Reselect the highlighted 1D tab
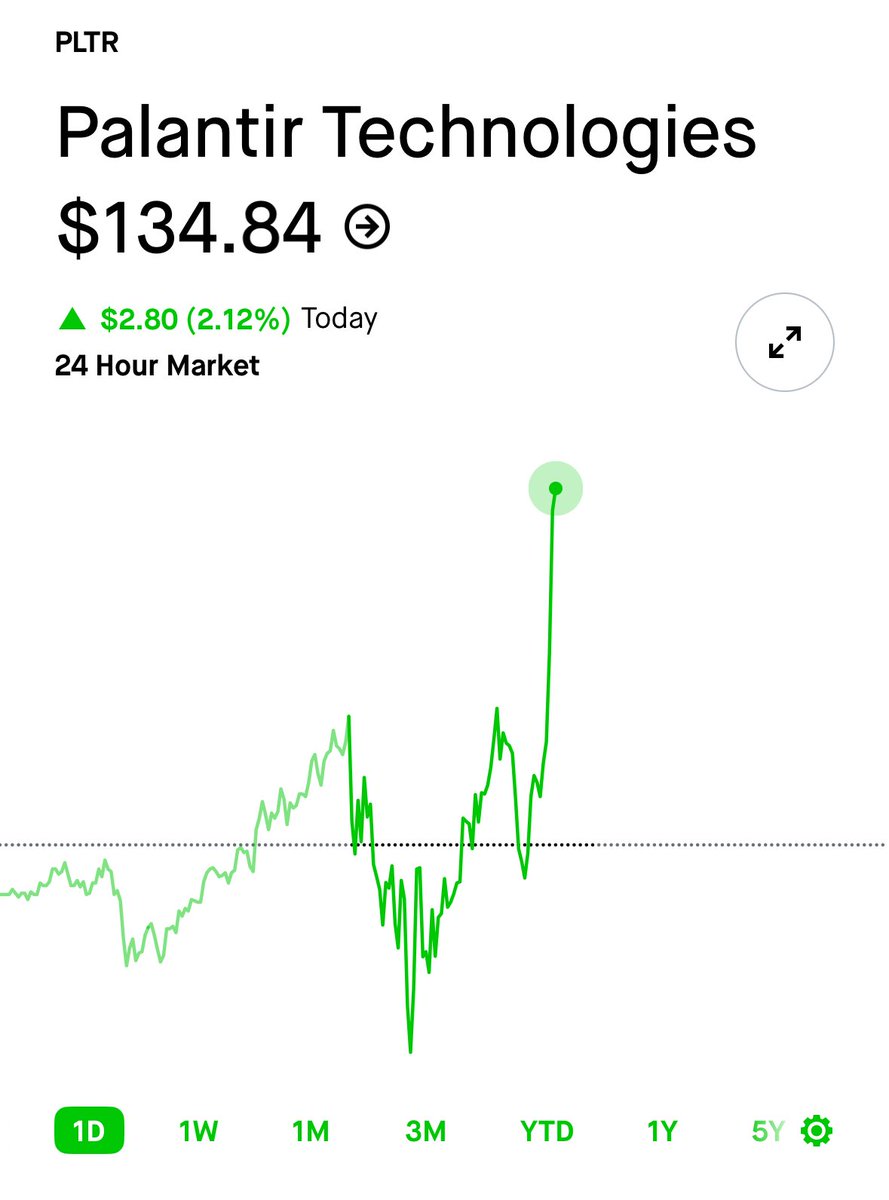The height and width of the screenshot is (1200, 889). [x=89, y=1130]
